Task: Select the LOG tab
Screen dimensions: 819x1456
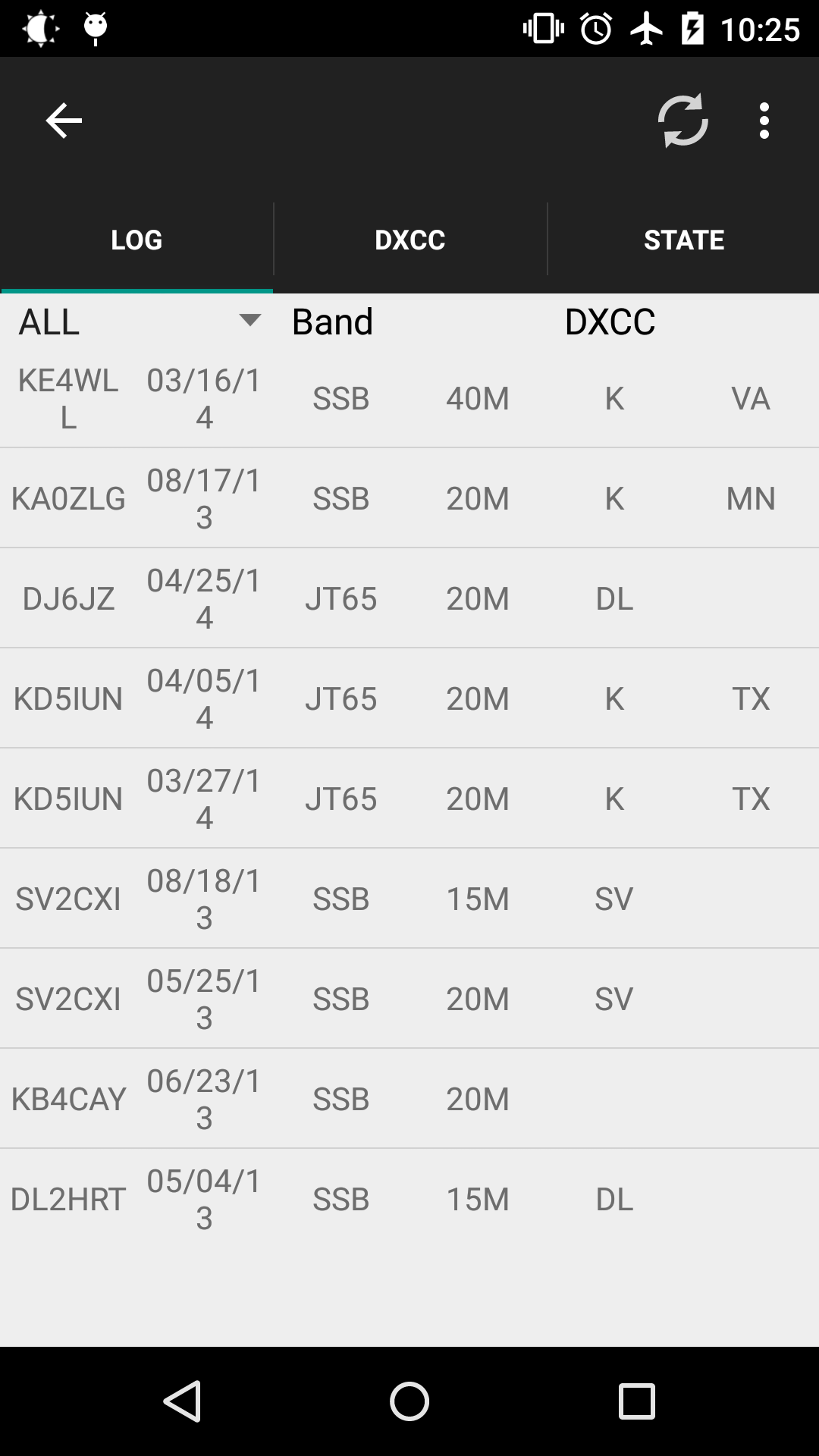Action: click(136, 239)
